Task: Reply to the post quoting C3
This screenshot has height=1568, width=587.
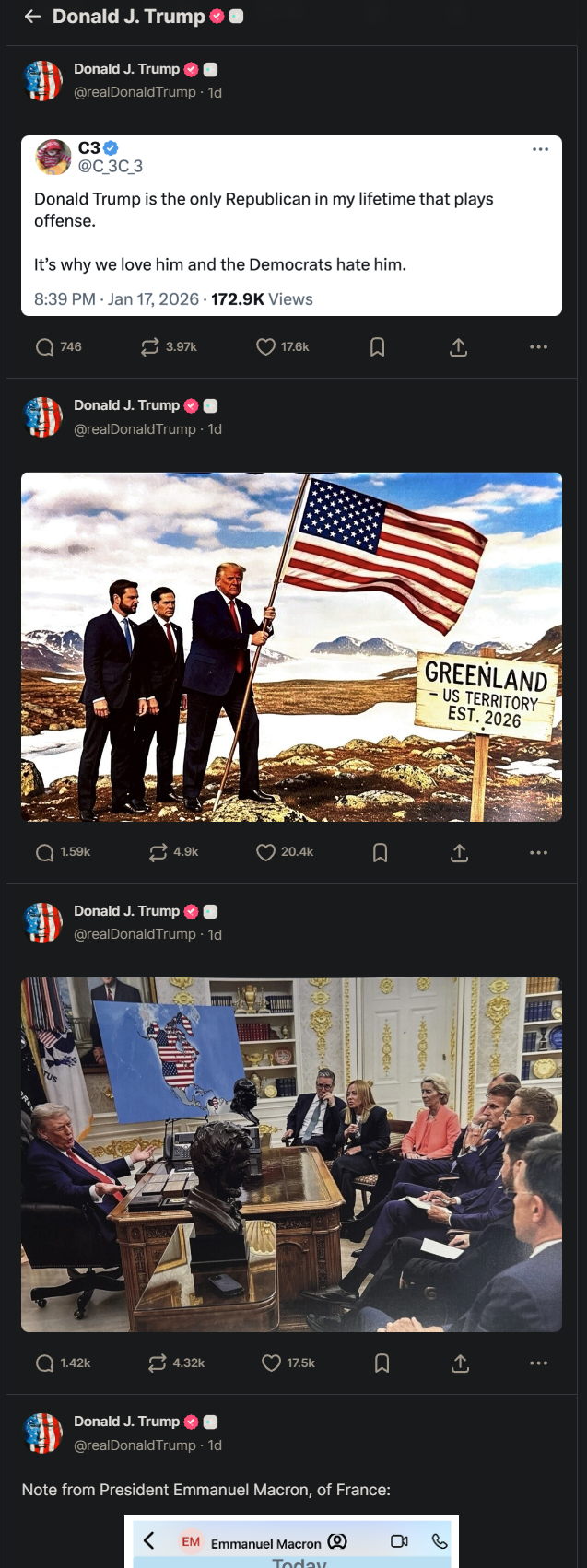Action: [x=44, y=347]
